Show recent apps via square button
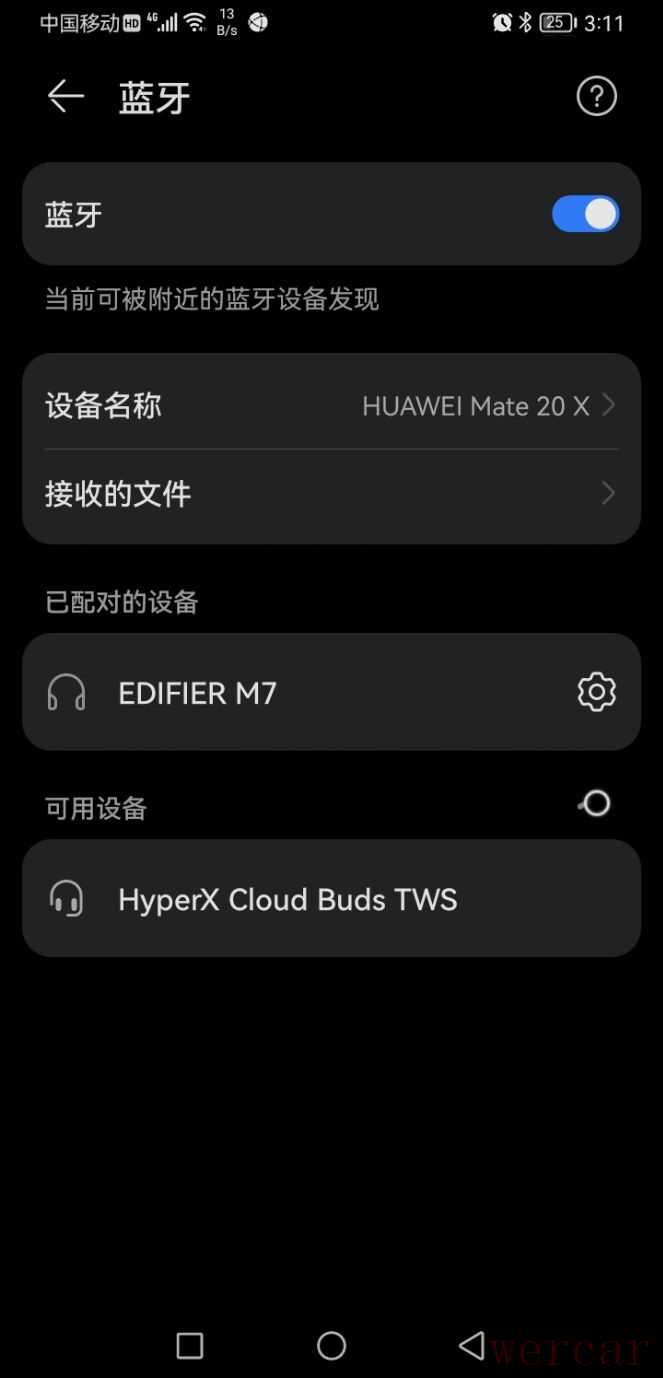The image size is (663, 1378). click(190, 1346)
